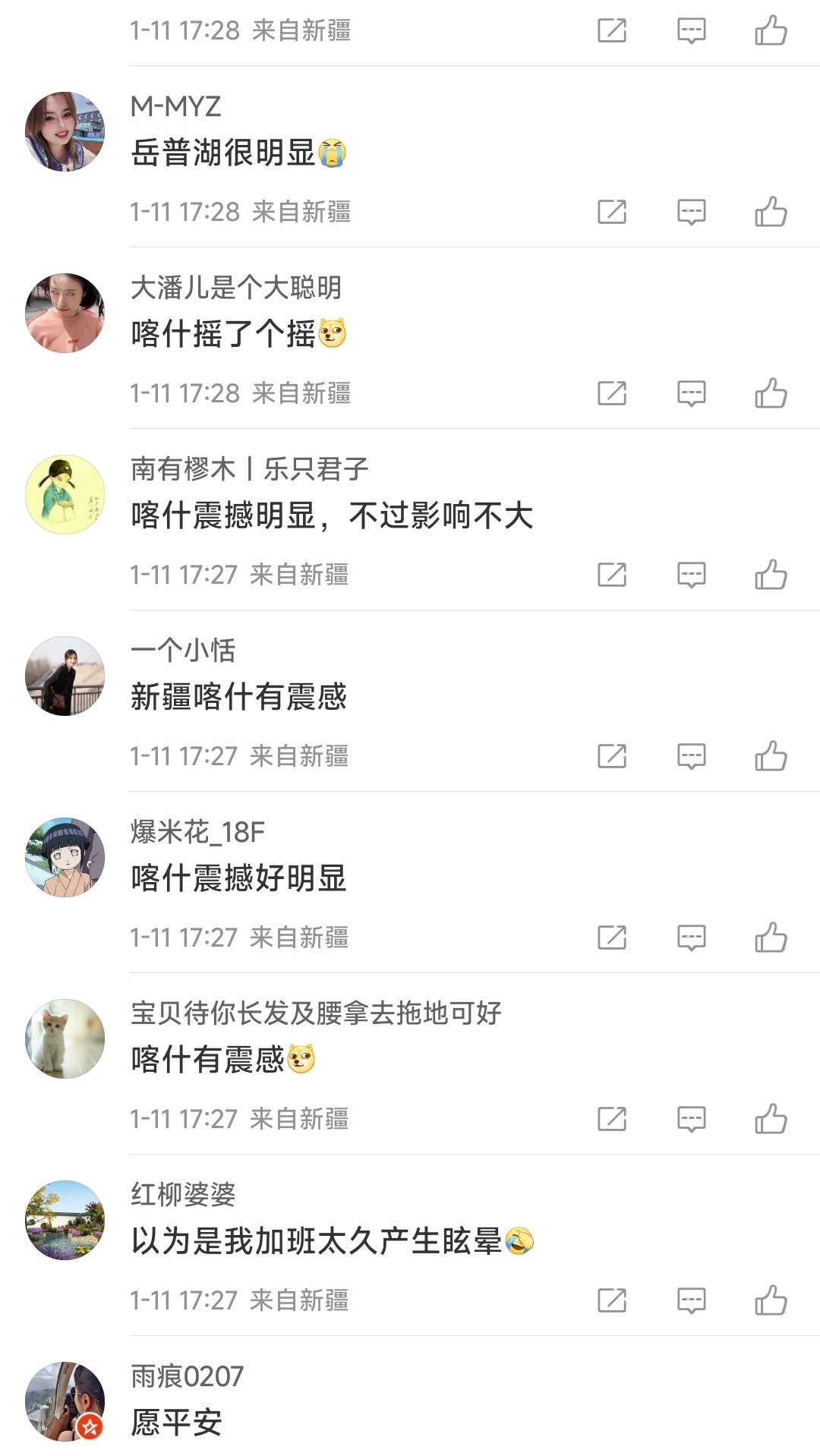820x1456 pixels.
Task: Open 雨痕0207's profile
Action: (65, 1401)
